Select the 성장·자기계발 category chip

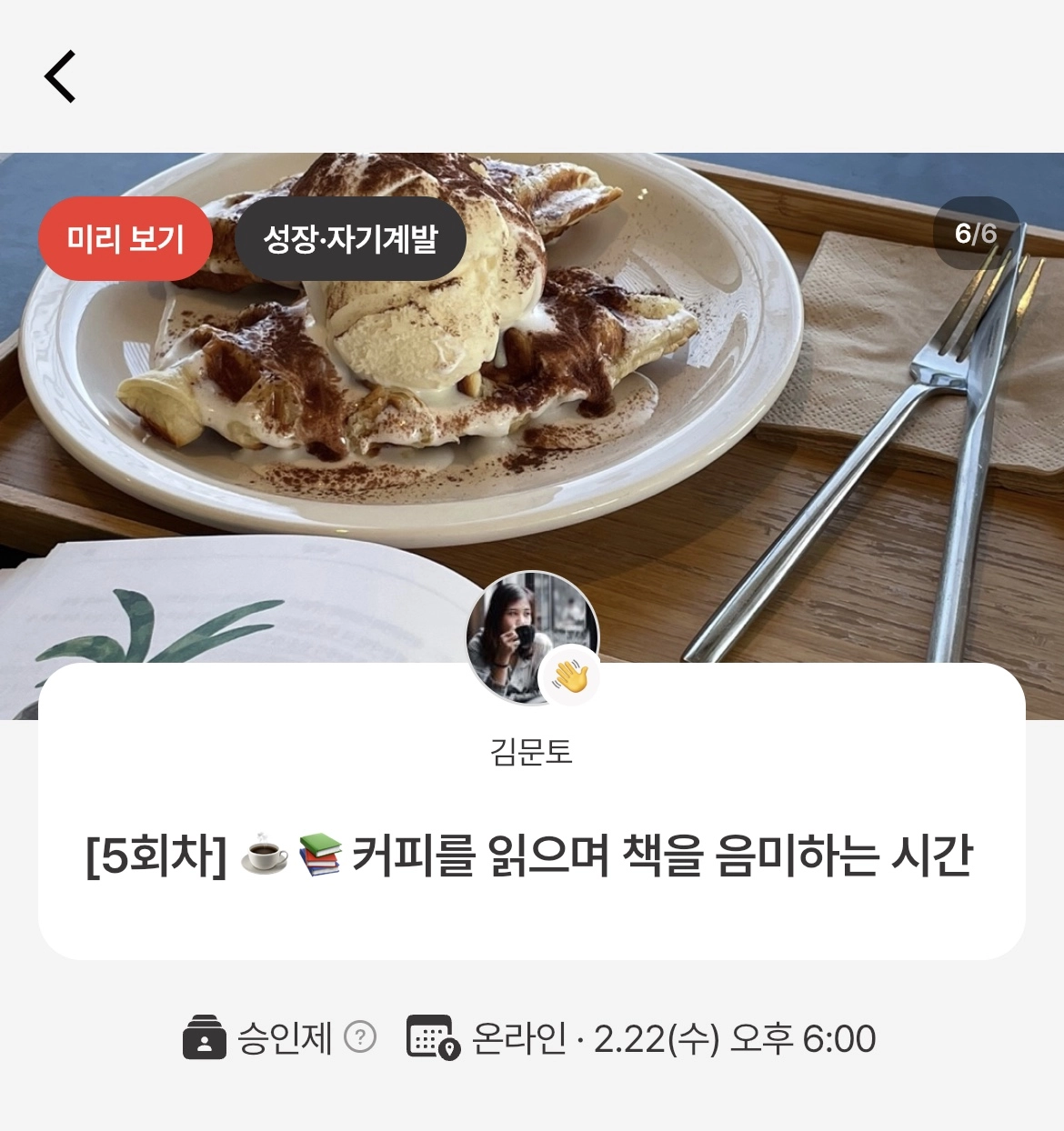(350, 239)
